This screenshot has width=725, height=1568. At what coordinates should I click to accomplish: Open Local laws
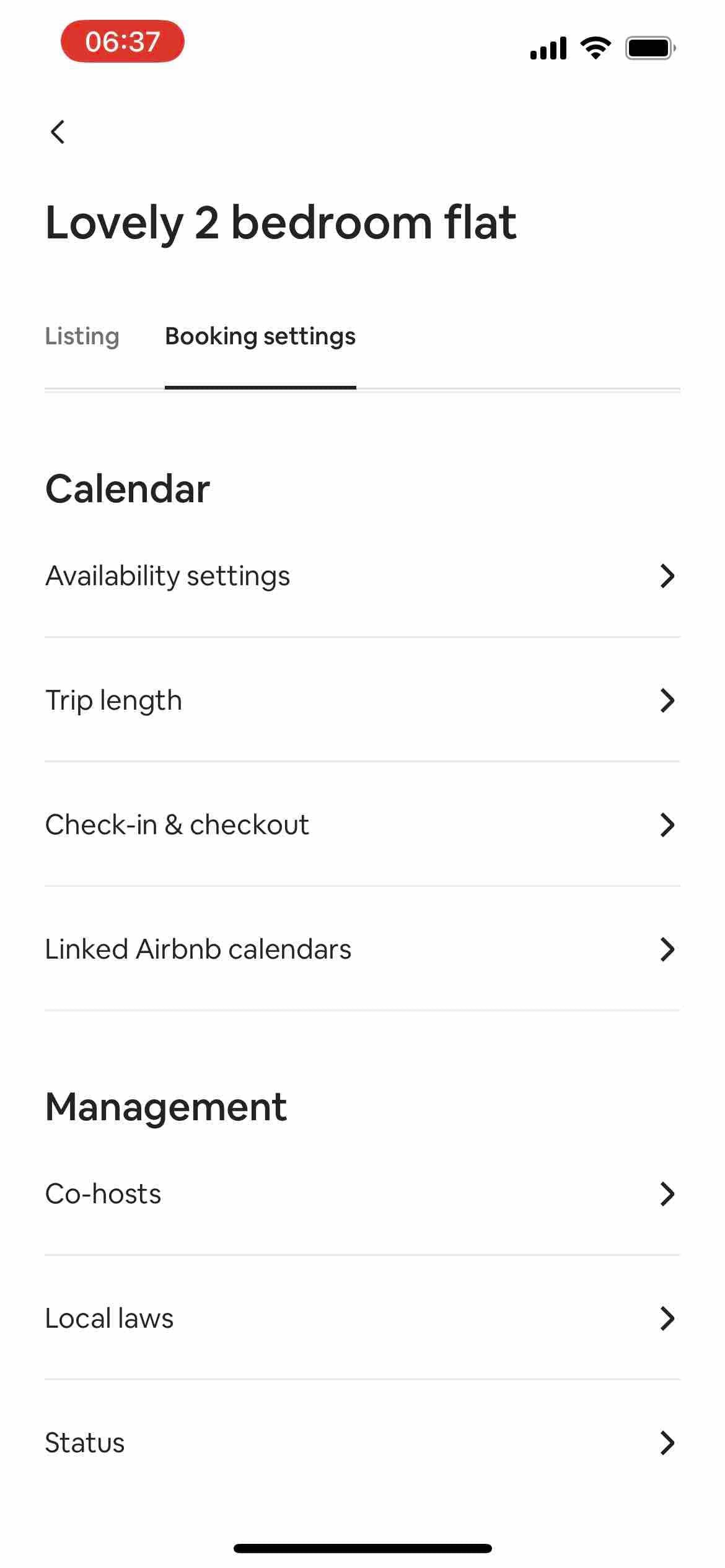coord(362,1318)
